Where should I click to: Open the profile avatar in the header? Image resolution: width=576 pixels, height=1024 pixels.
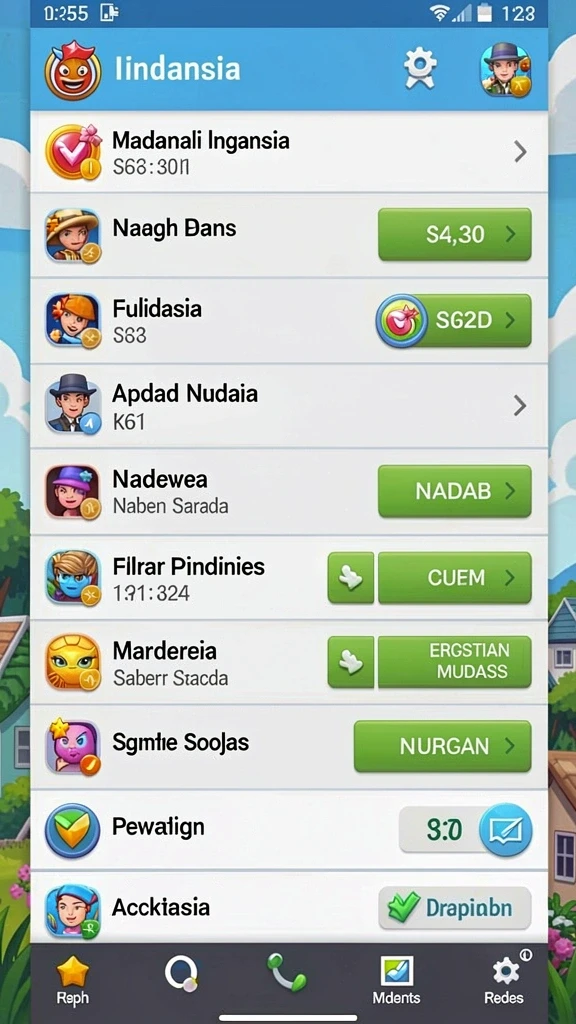coord(506,70)
